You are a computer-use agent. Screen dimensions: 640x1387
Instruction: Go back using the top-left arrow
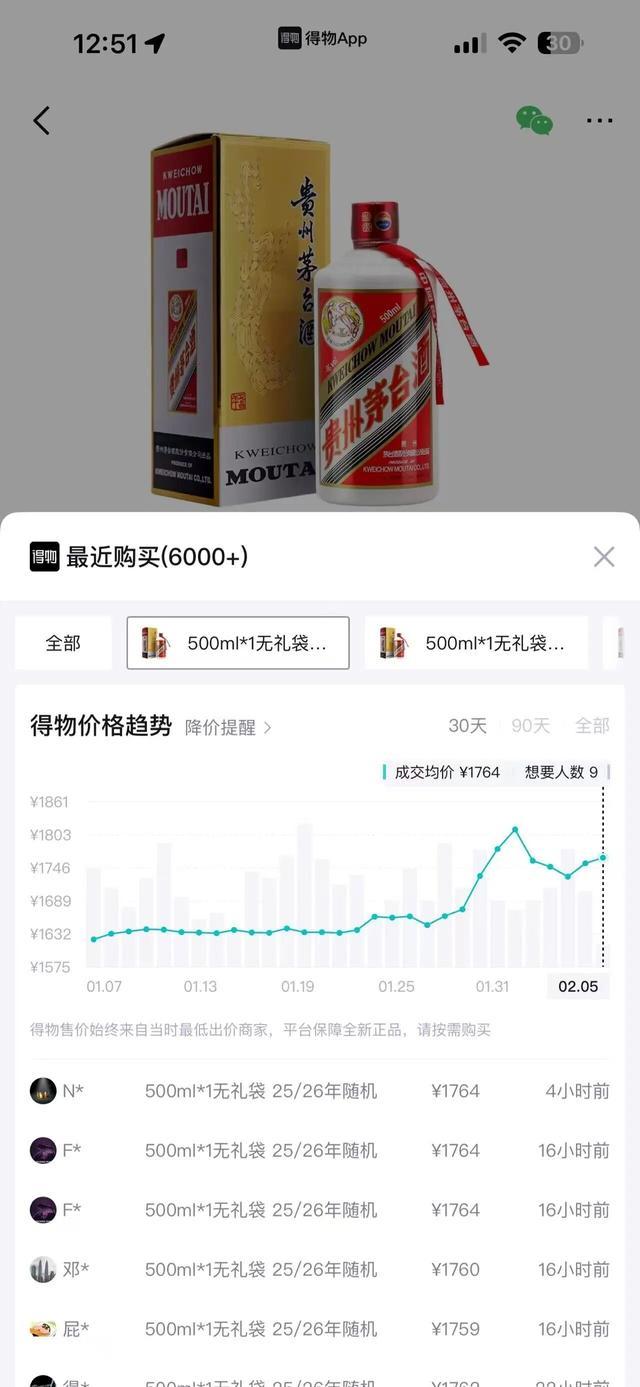pos(41,121)
